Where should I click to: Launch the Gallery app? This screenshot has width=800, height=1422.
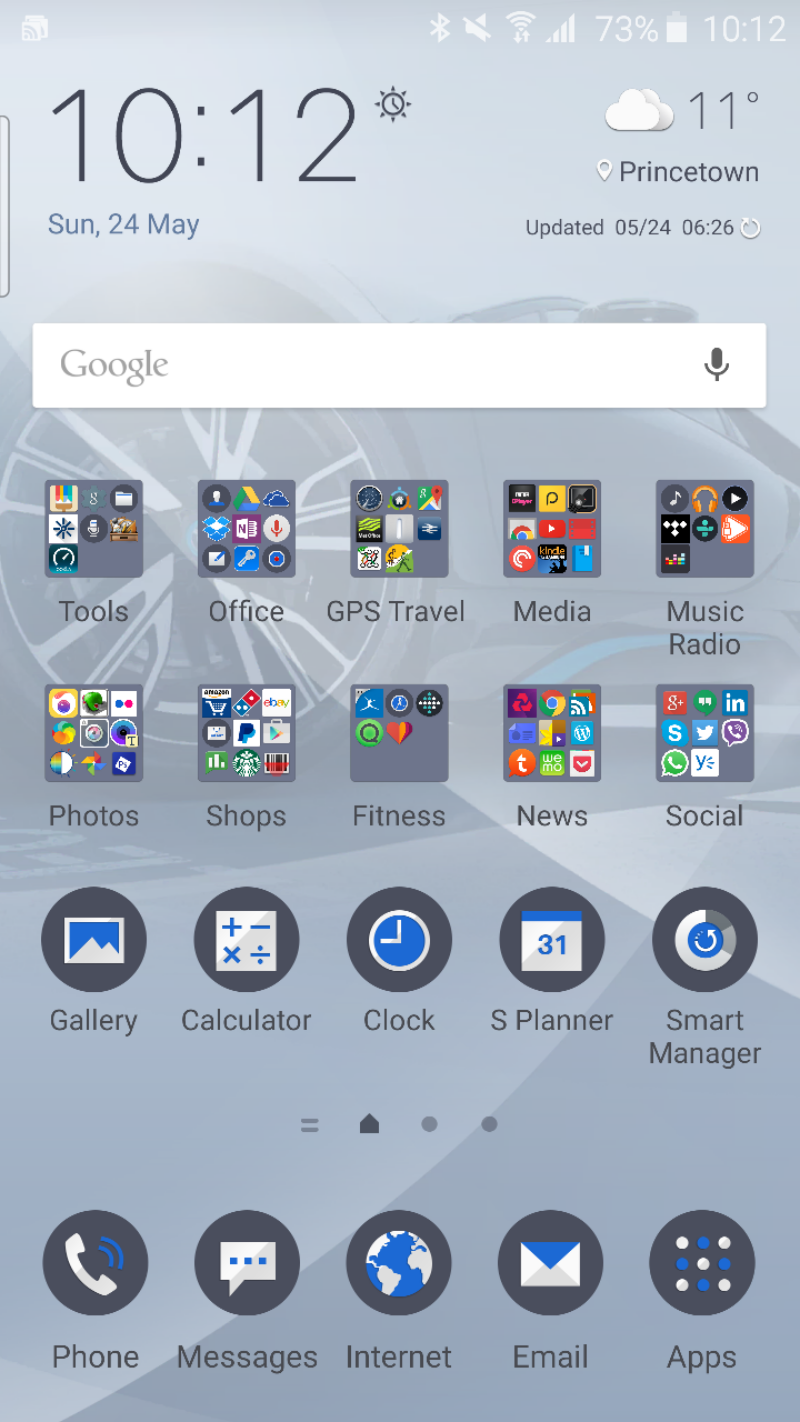(94, 940)
